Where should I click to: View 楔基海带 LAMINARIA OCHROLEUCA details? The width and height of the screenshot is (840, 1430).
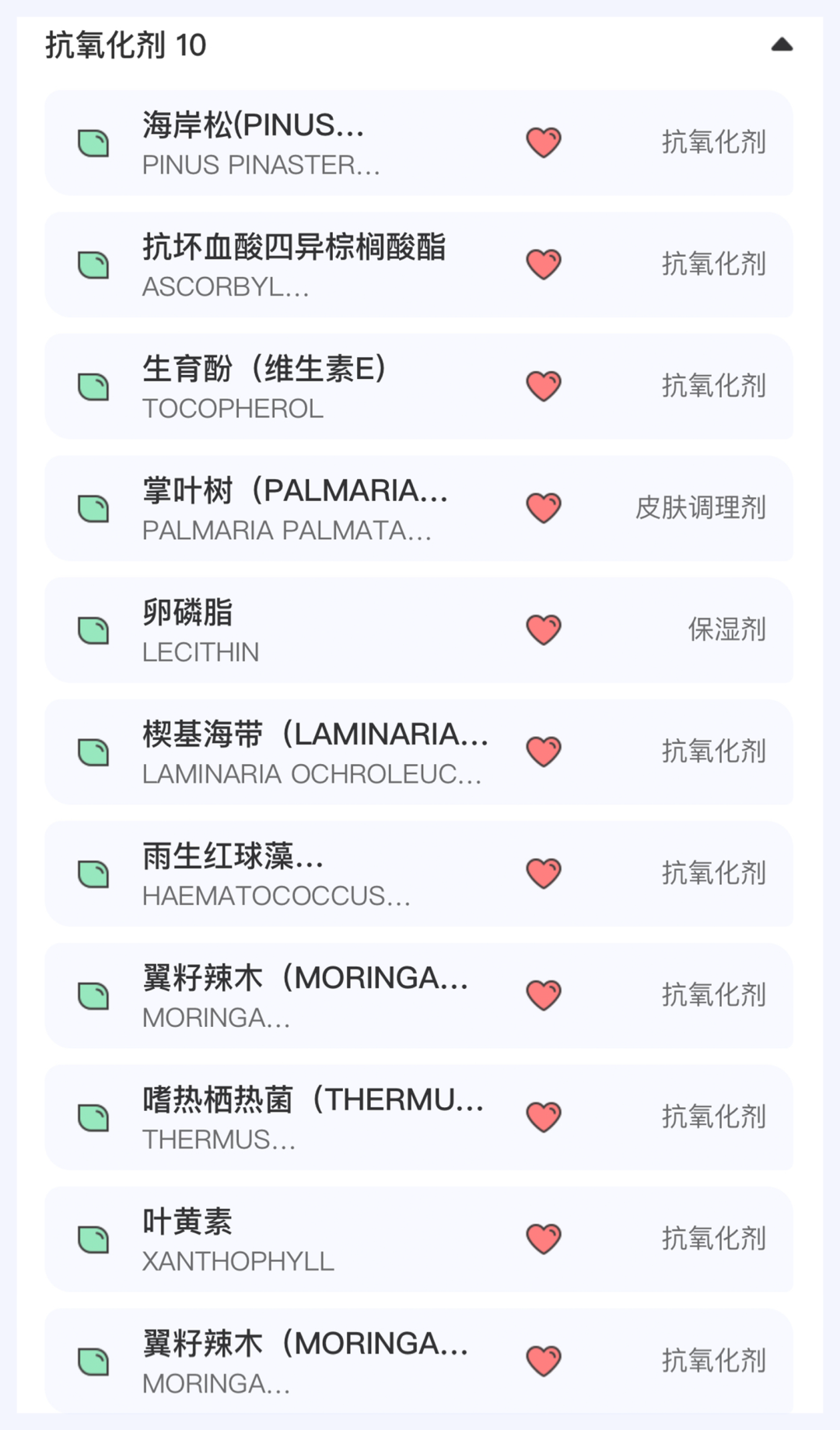coord(311,752)
